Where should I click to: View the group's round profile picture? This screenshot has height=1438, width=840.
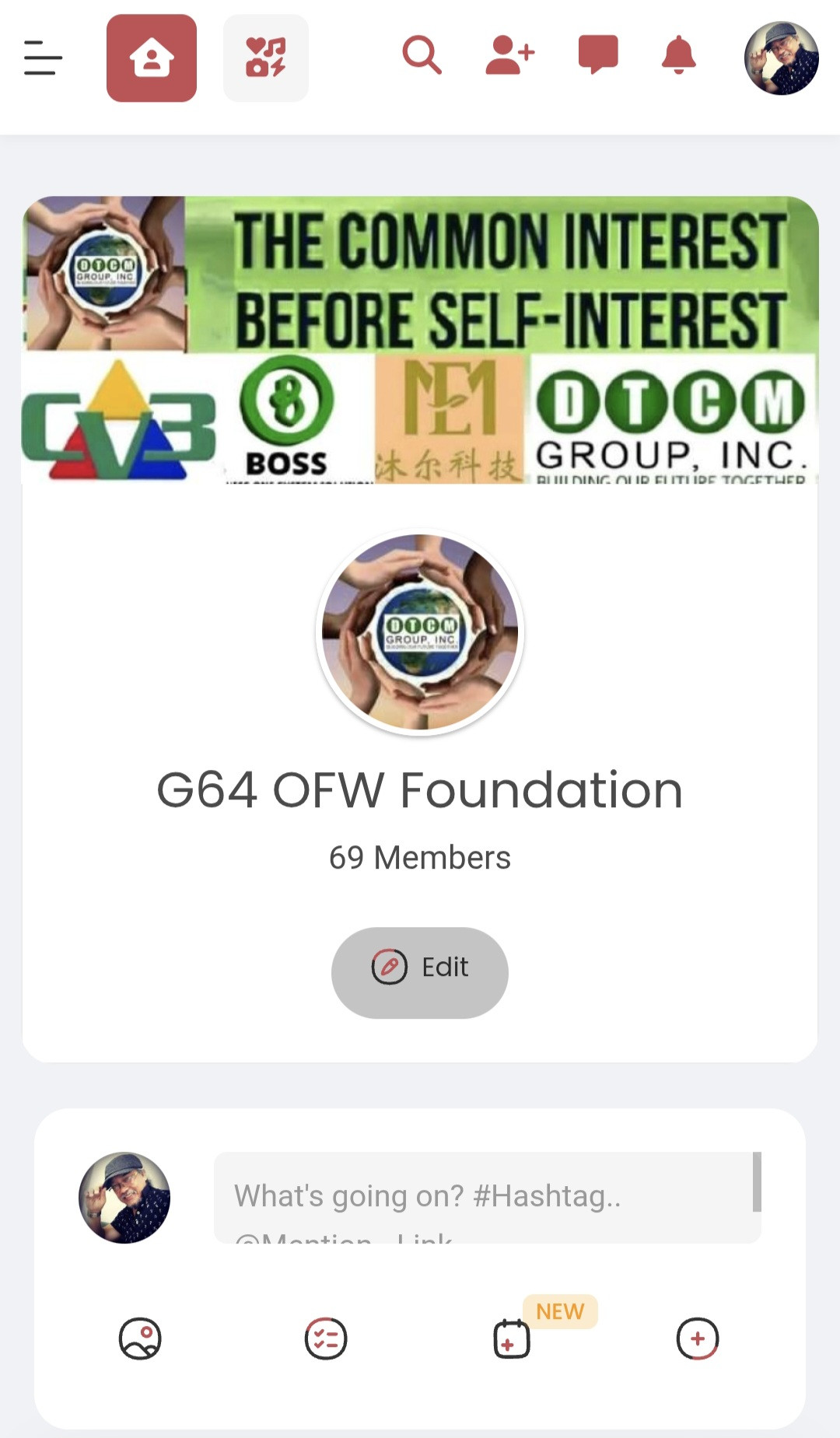pyautogui.click(x=420, y=632)
